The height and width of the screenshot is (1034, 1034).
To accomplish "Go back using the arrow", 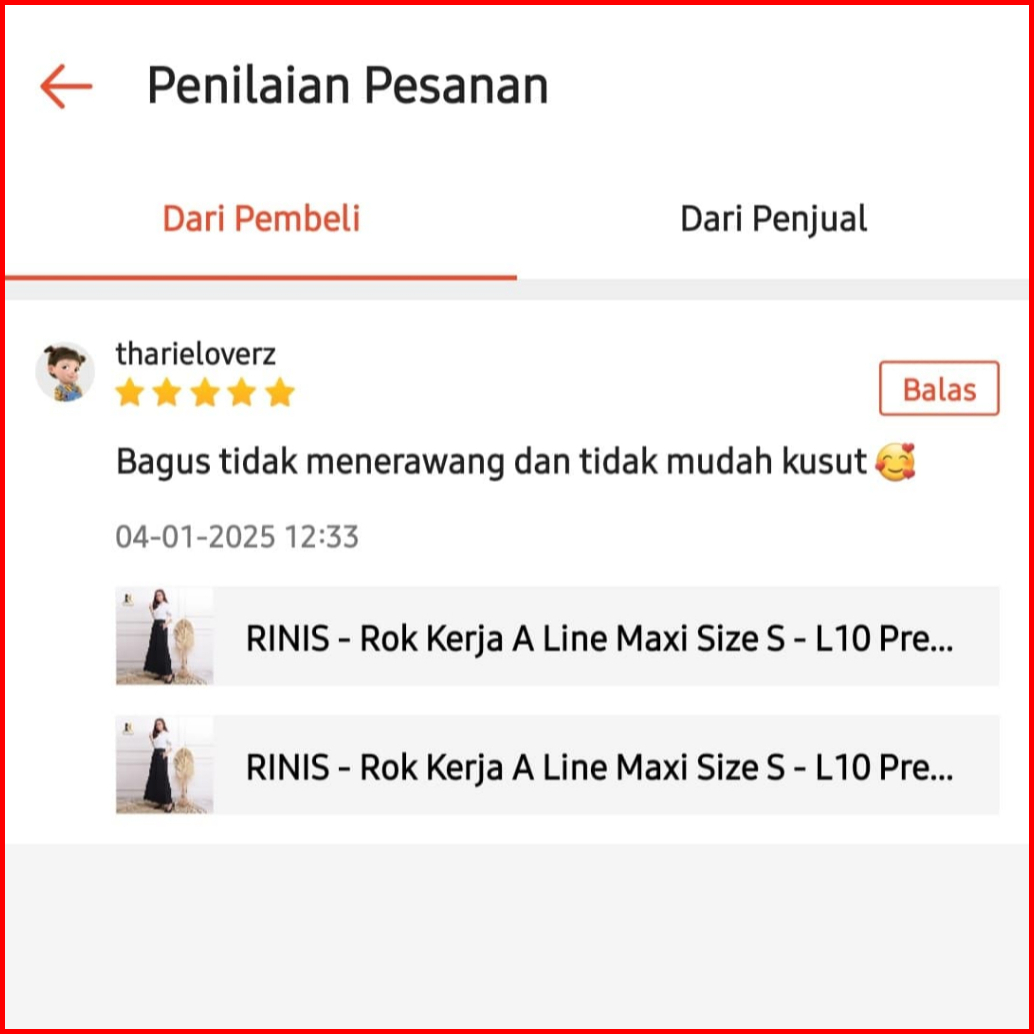I will pos(66,86).
